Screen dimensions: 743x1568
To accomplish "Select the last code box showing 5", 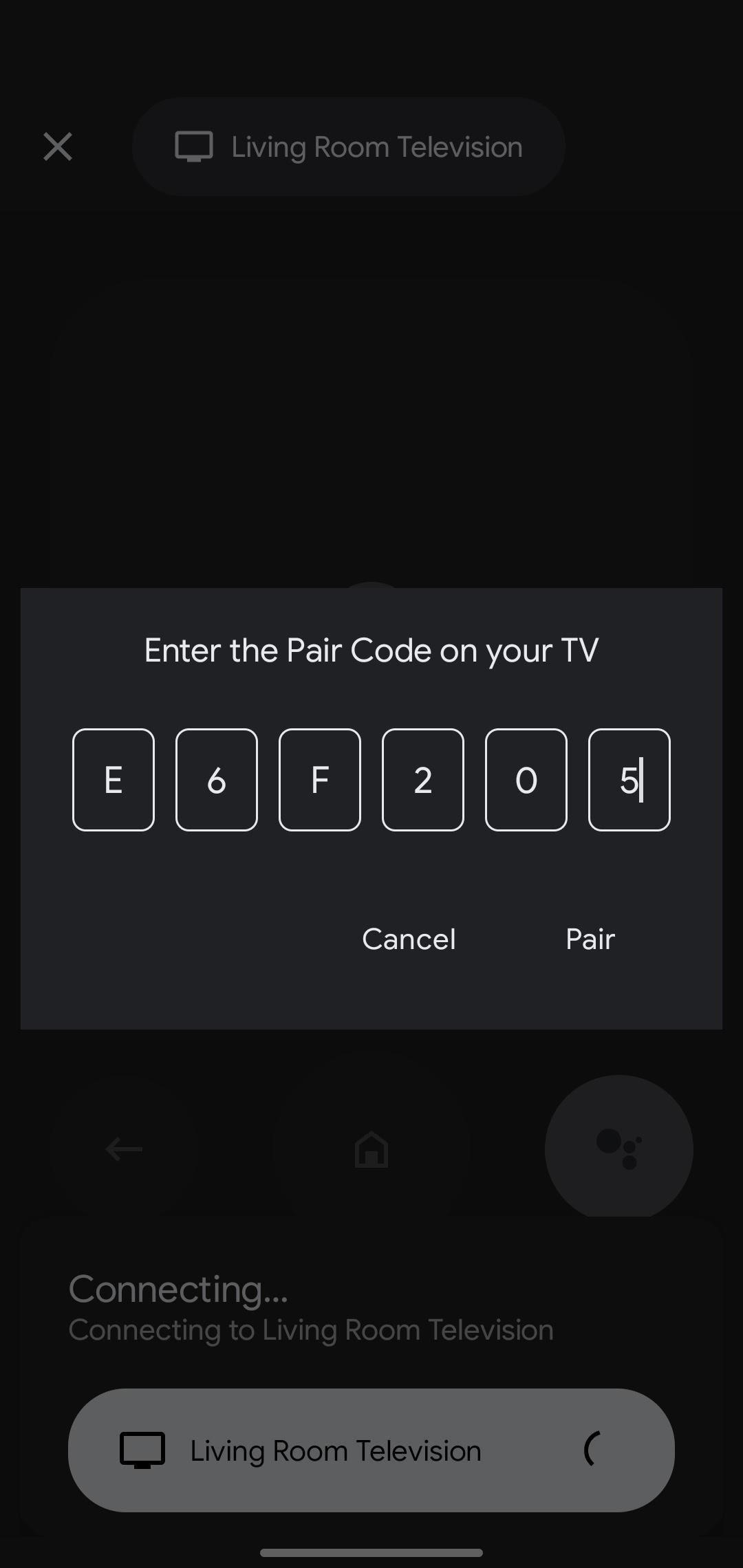I will (x=629, y=780).
